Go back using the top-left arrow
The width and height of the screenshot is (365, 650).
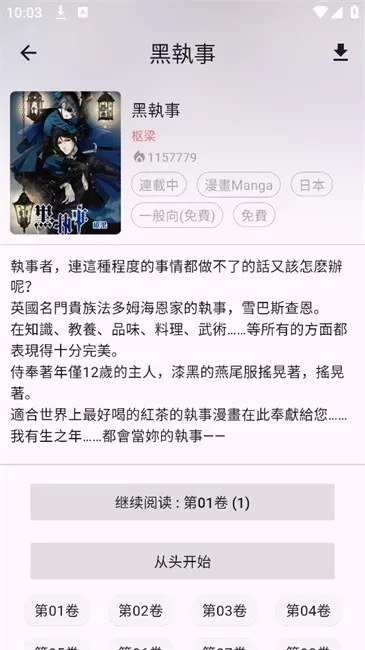28,53
